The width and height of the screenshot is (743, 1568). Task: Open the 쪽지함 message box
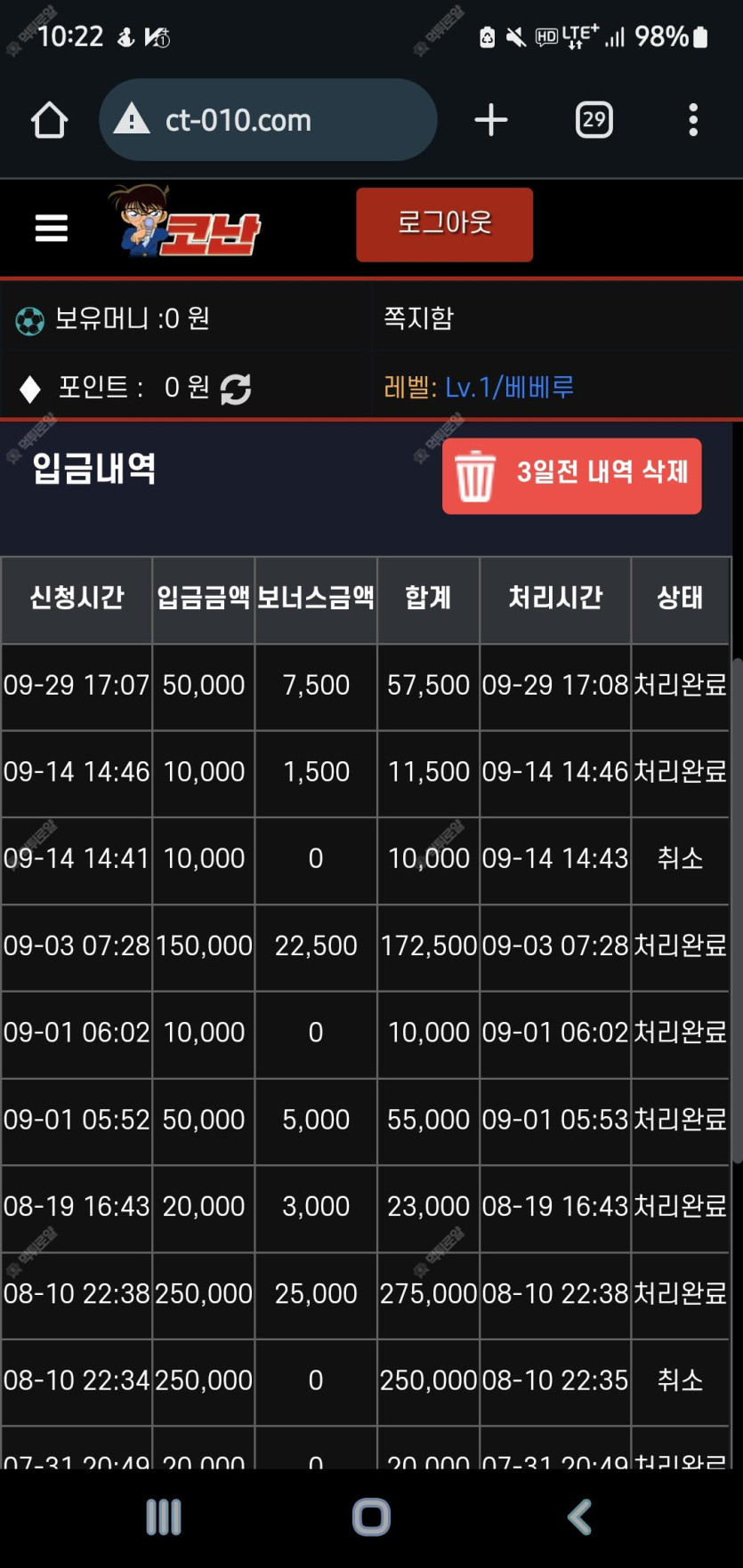click(x=418, y=318)
